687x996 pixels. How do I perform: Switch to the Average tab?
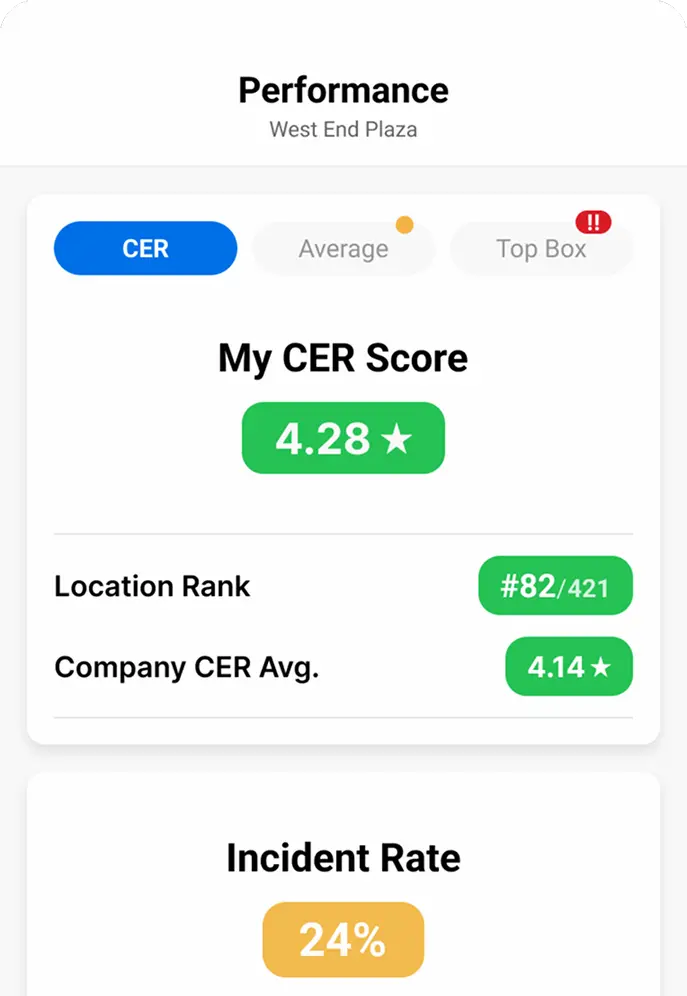tap(343, 249)
